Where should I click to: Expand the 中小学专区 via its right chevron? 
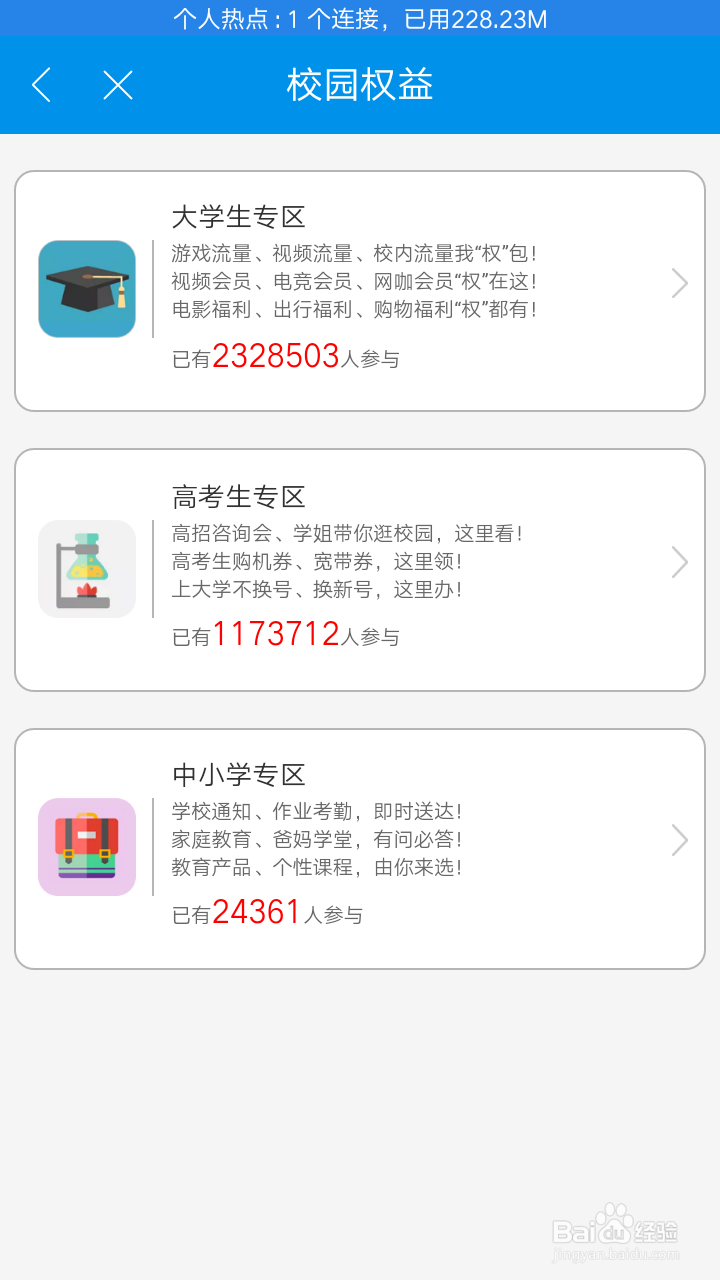tap(679, 841)
